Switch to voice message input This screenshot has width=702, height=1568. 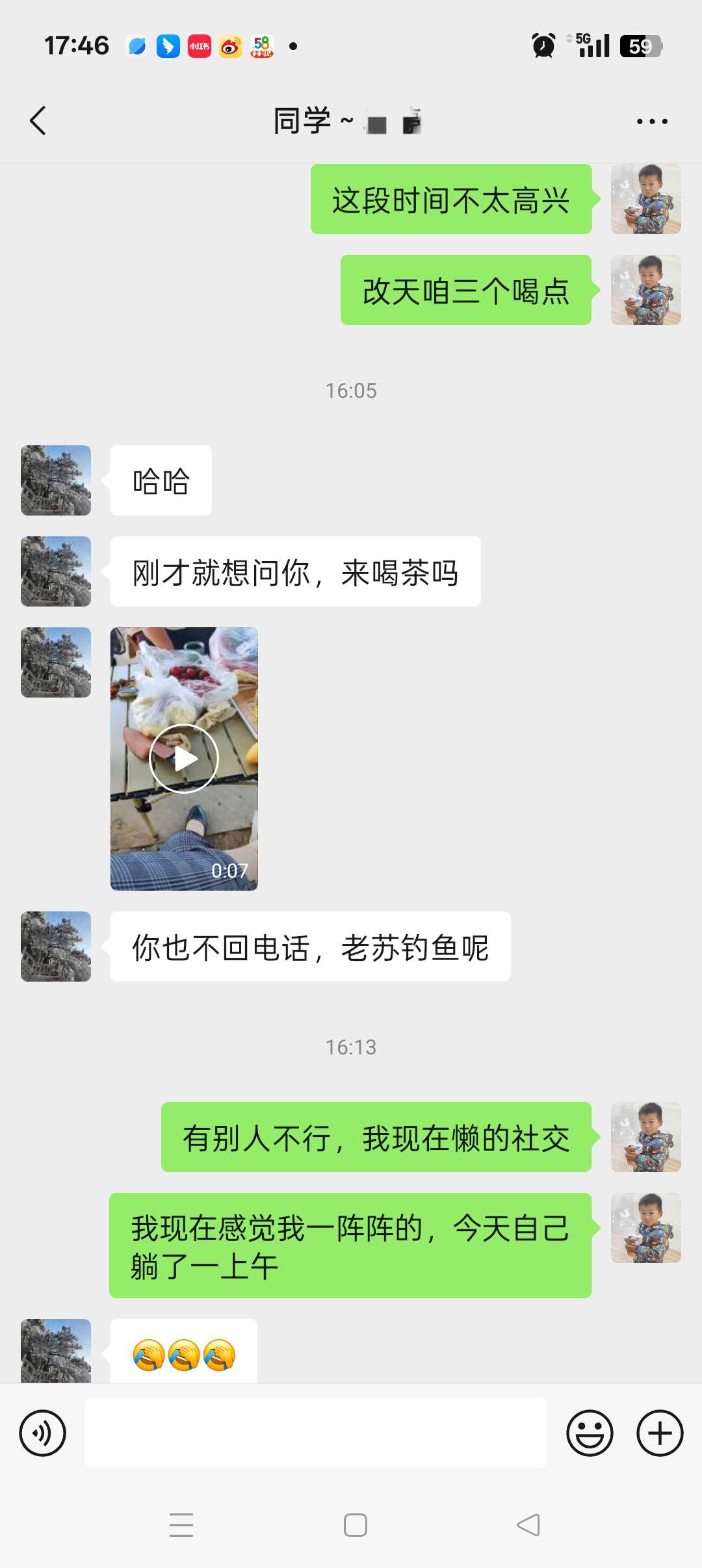pos(43,1433)
